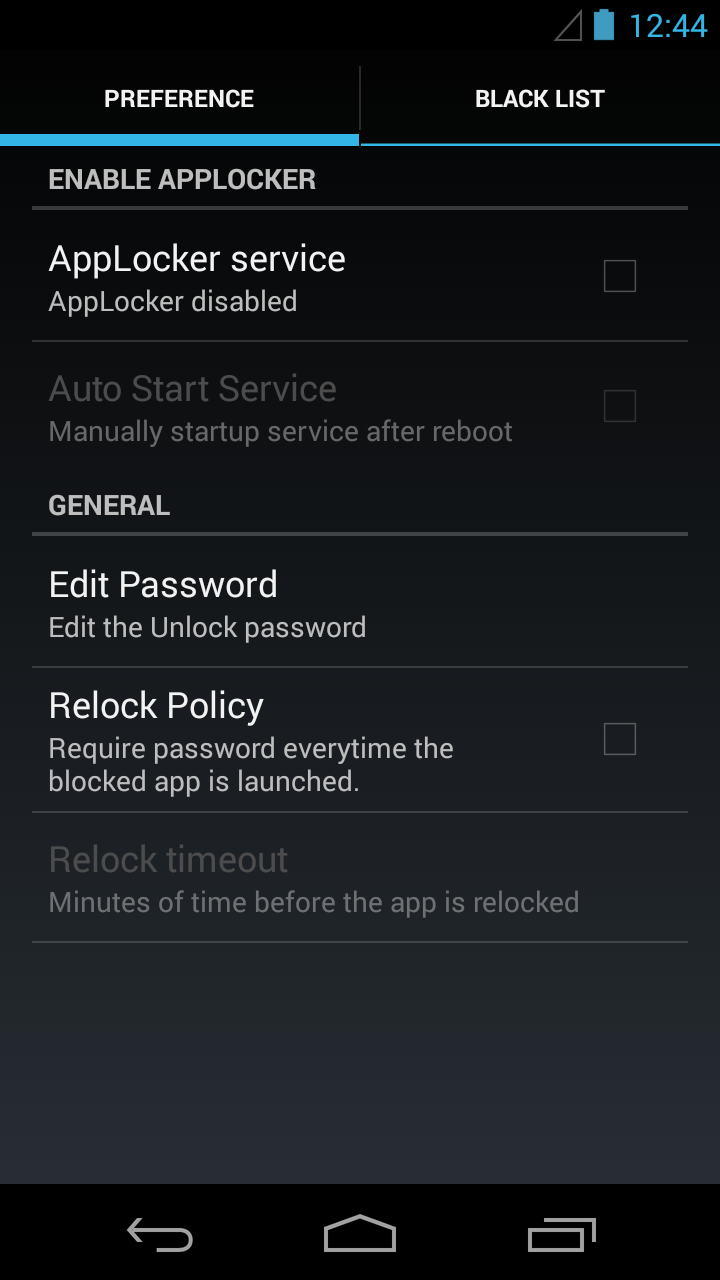Check the Auto Start Service checkbox
Viewport: 720px width, 1280px height.
point(619,406)
